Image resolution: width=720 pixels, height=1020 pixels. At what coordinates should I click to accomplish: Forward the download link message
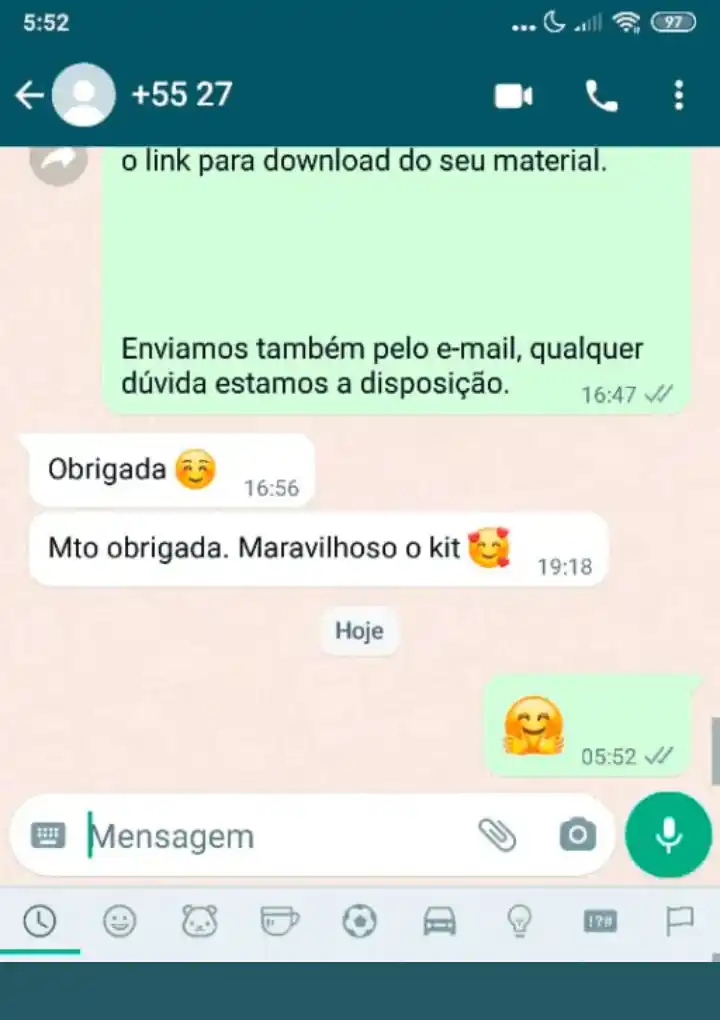pyautogui.click(x=58, y=160)
